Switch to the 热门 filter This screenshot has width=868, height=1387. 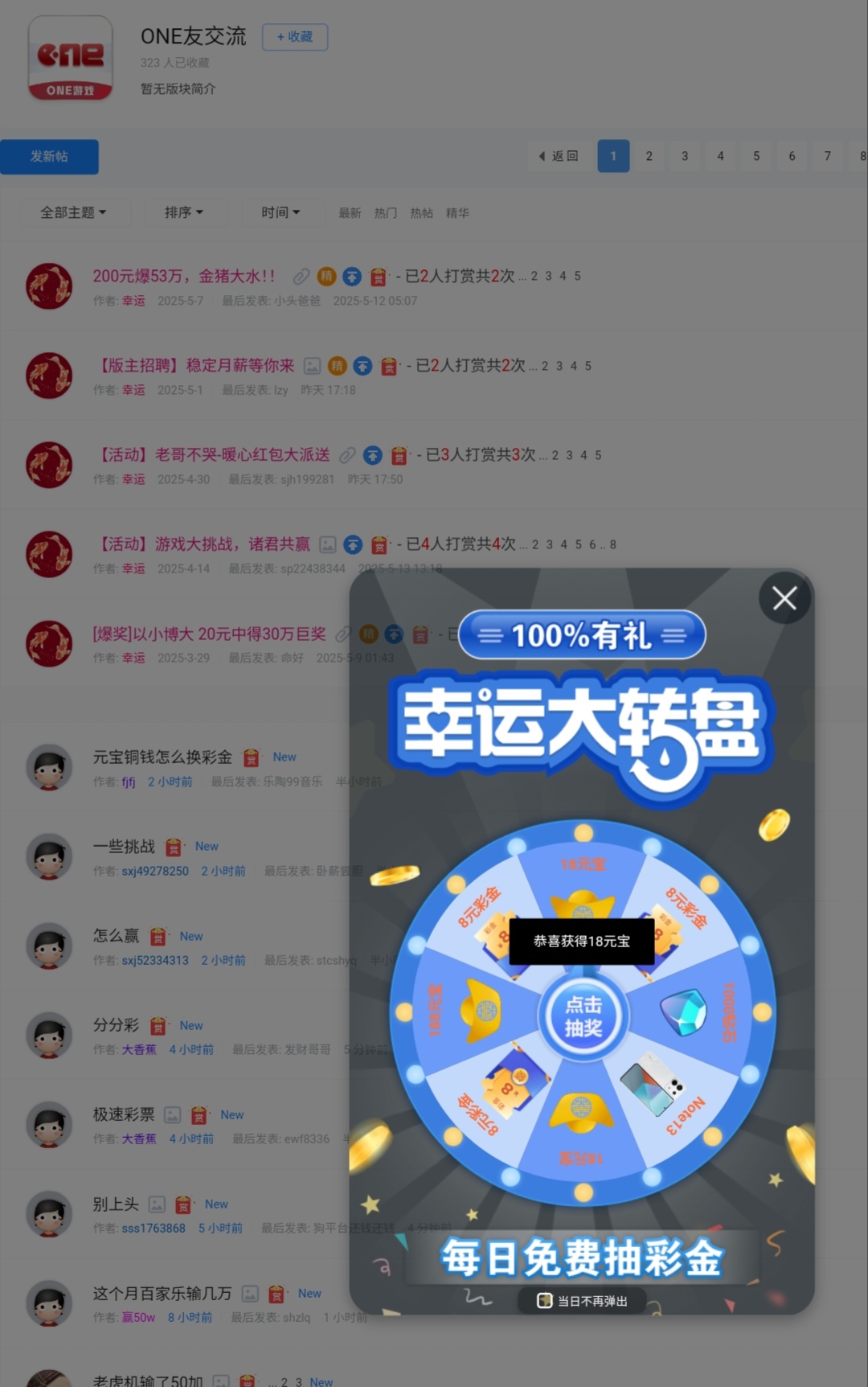pyautogui.click(x=385, y=213)
